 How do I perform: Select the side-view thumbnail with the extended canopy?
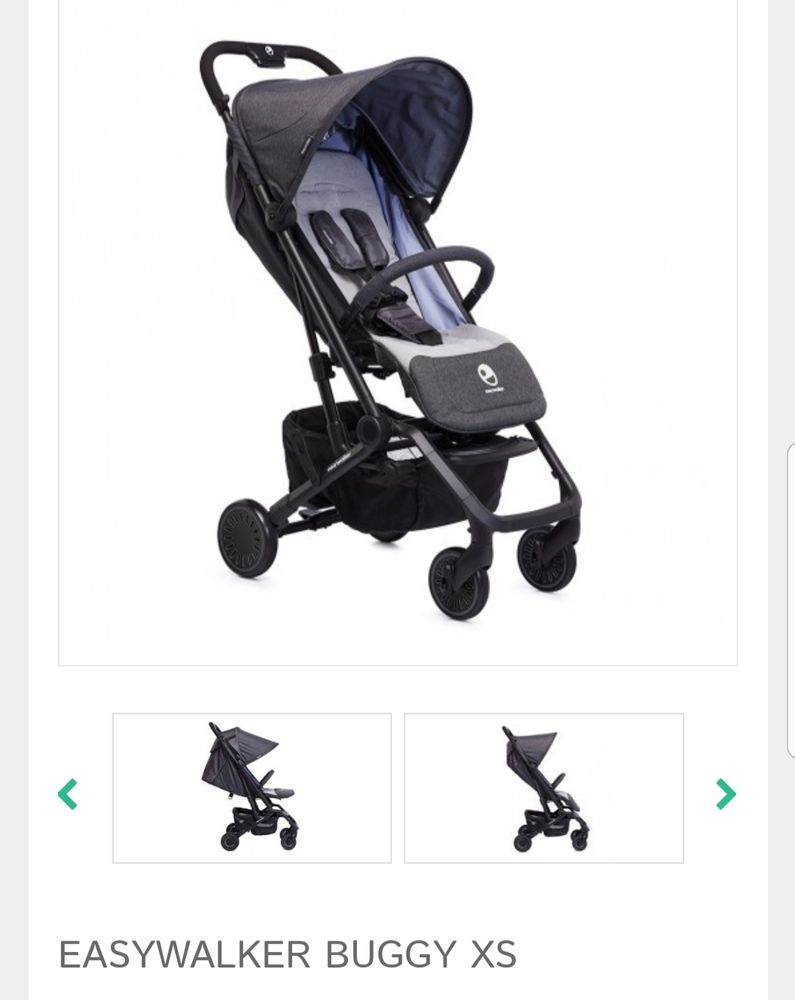point(252,788)
